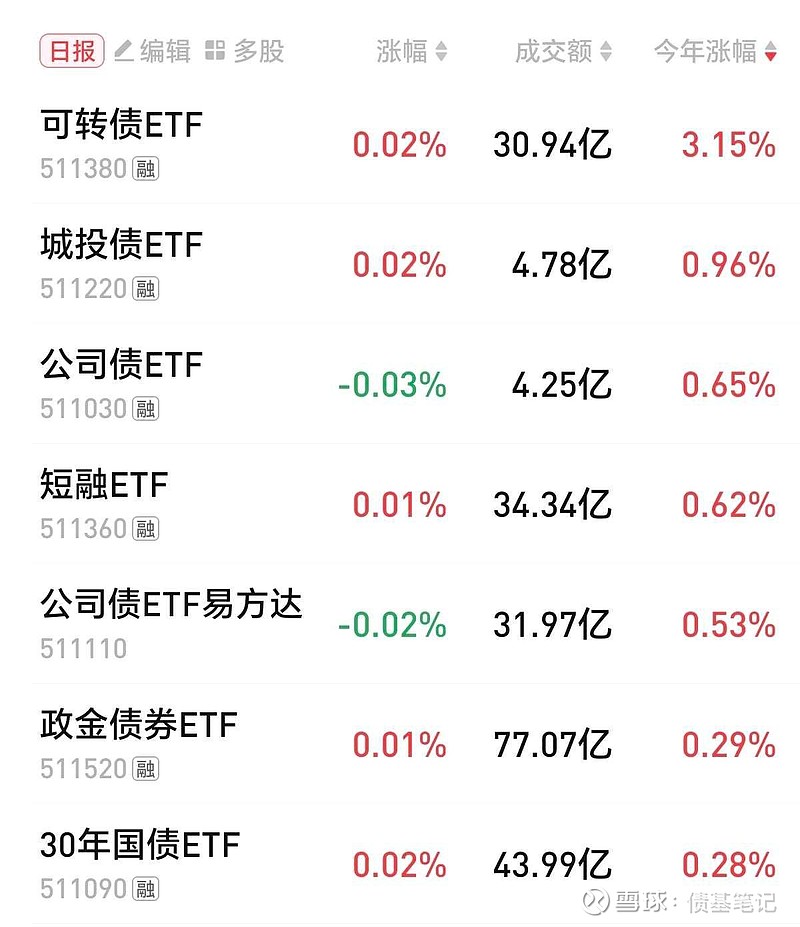The width and height of the screenshot is (800, 927).
Task: Select the 多股 grid view icon
Action: [x=215, y=52]
